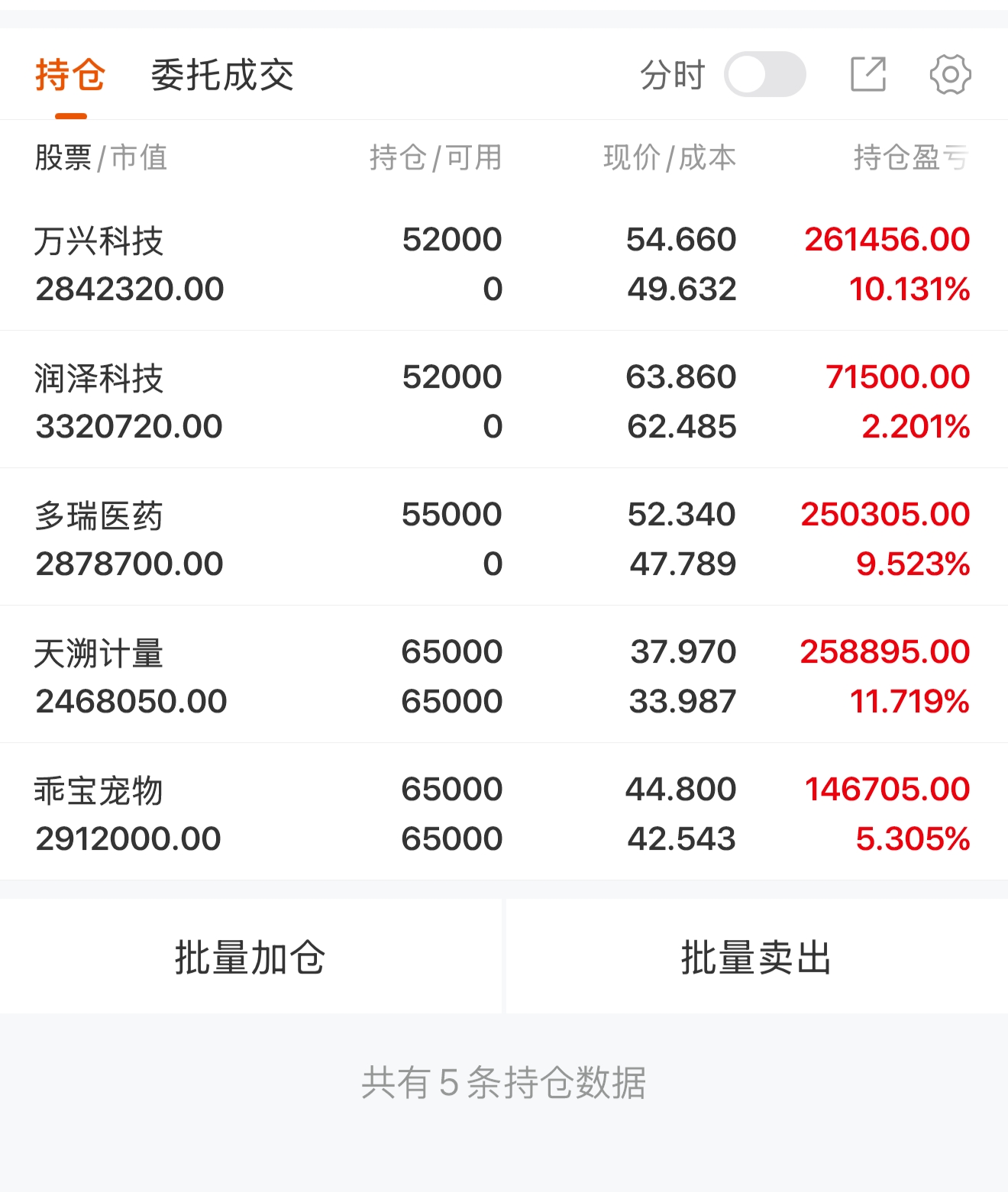1008x1192 pixels.
Task: Select the 乖宝宠物 holding row
Action: point(504,812)
